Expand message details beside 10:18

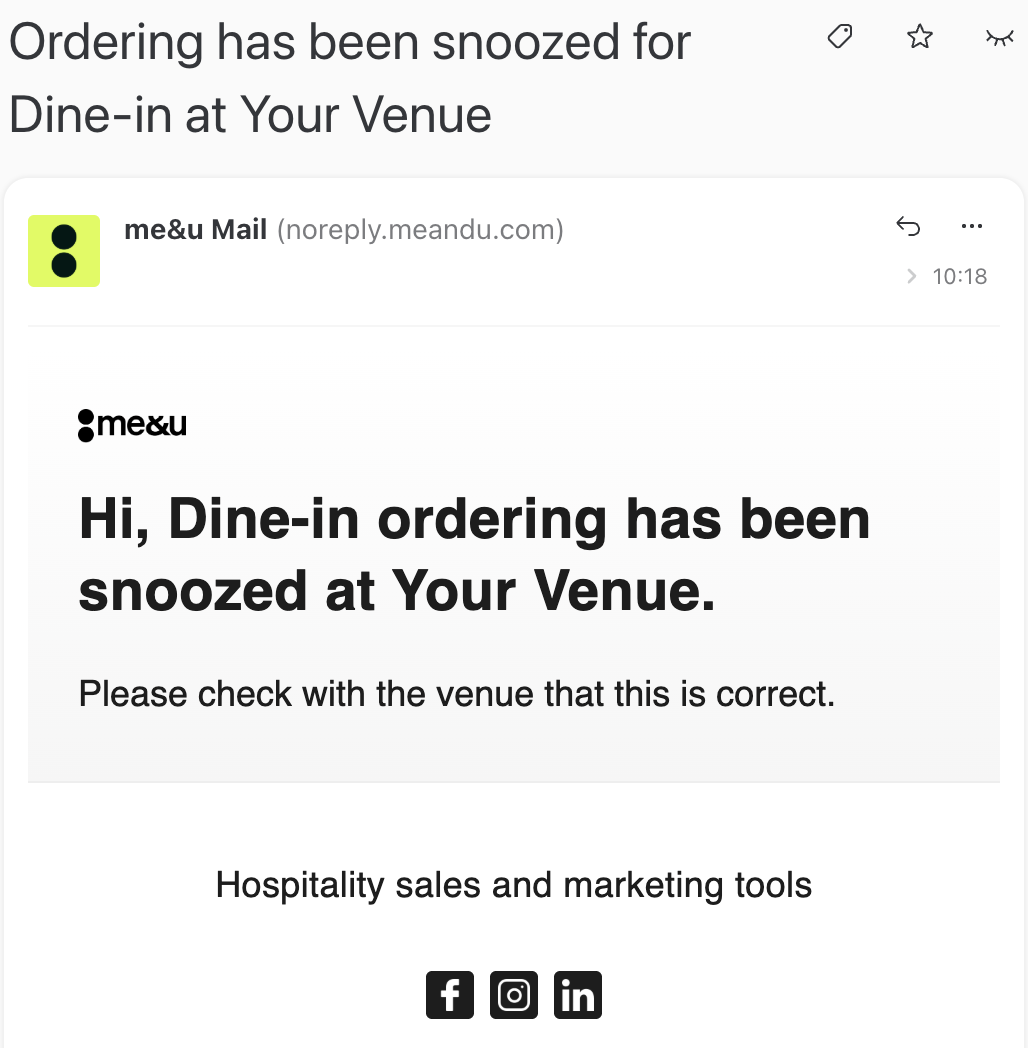click(911, 277)
